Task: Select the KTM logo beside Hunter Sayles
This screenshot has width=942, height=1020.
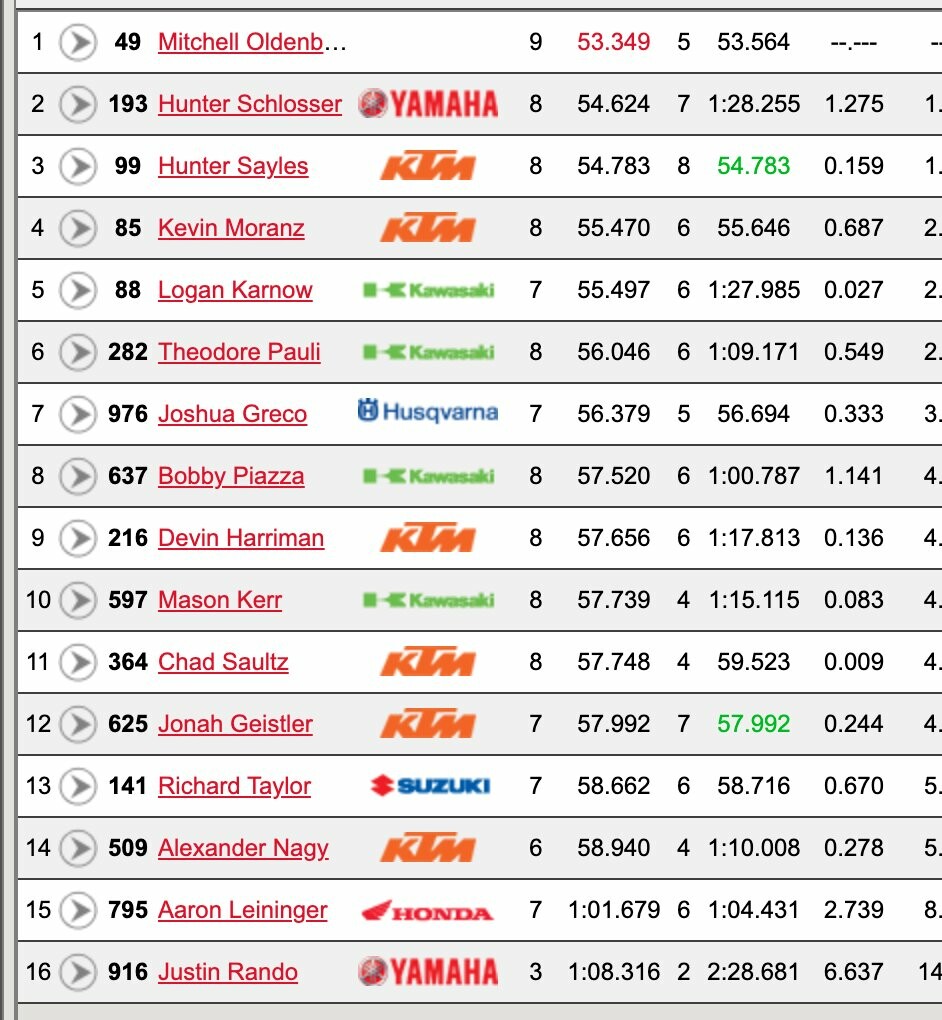Action: point(428,165)
